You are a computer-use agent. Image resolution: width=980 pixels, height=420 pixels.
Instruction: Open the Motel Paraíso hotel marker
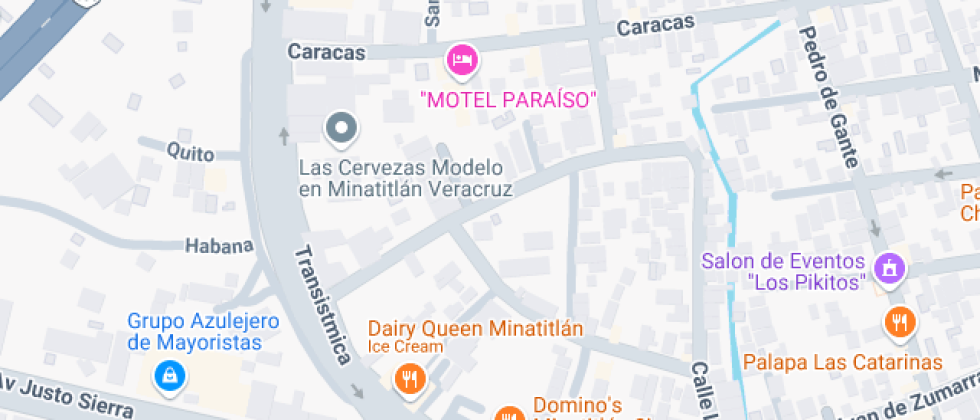(x=462, y=59)
